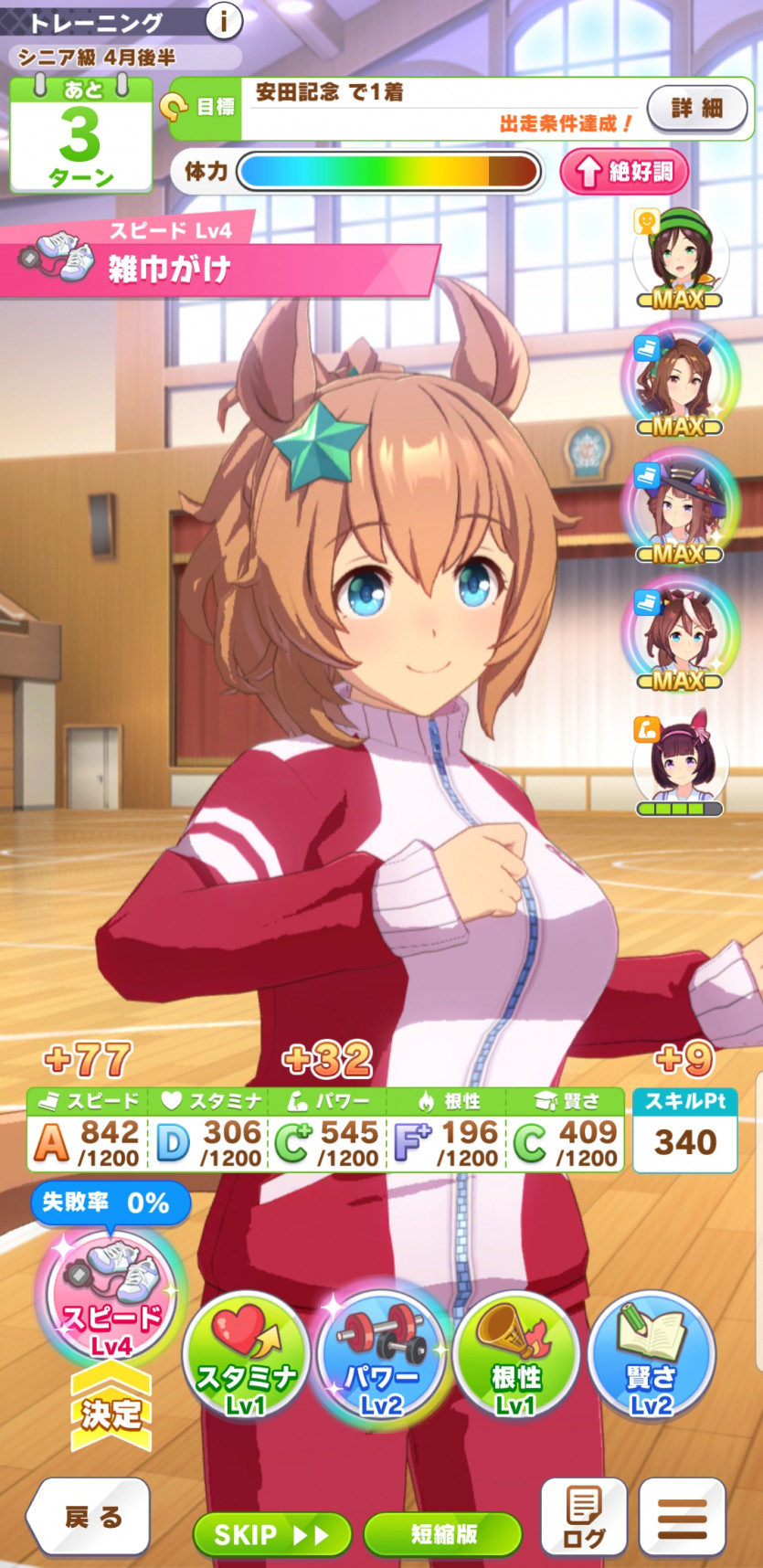Image resolution: width=763 pixels, height=1568 pixels.
Task: Select the パワー Lv2 training
Action: 381,1352
